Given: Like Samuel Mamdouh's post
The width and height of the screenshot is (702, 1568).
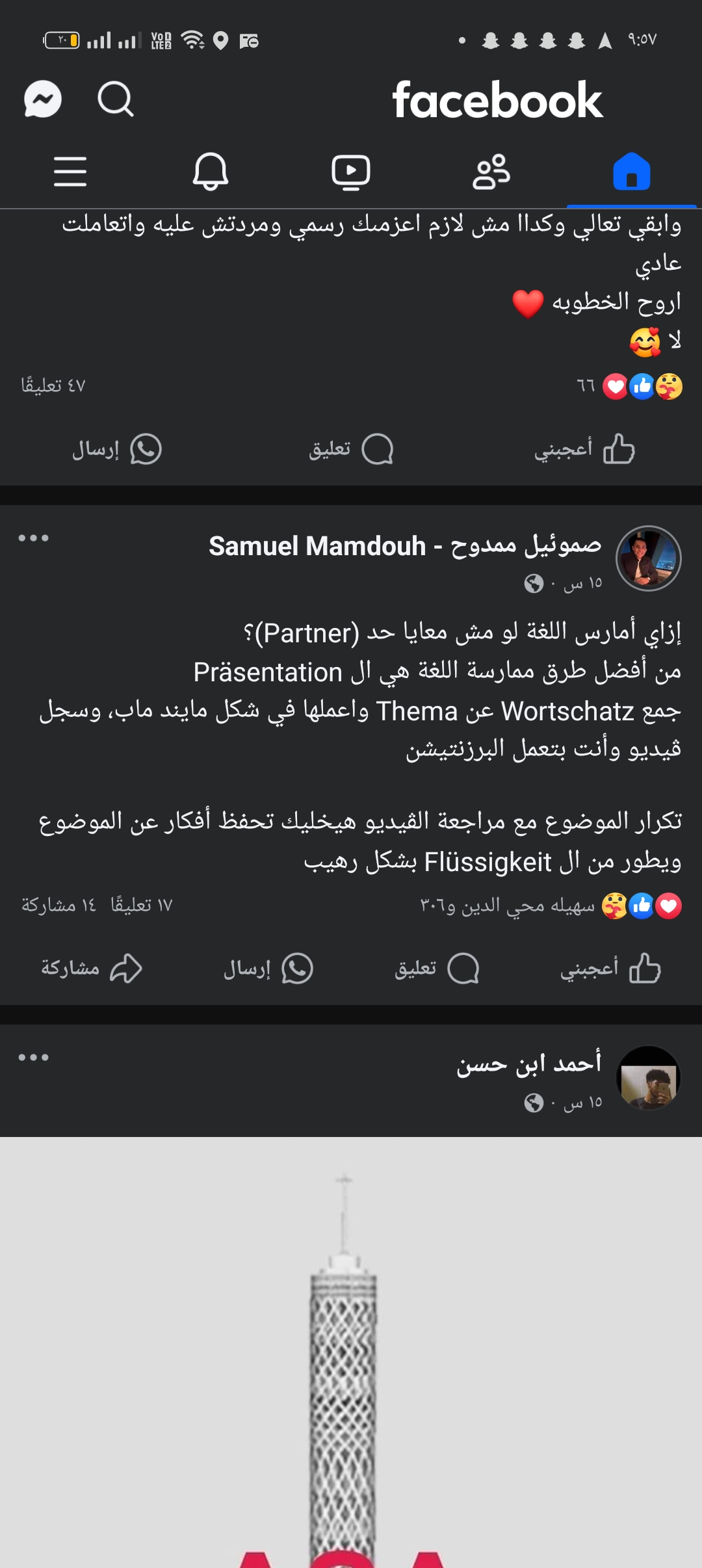Looking at the screenshot, I should [x=610, y=969].
